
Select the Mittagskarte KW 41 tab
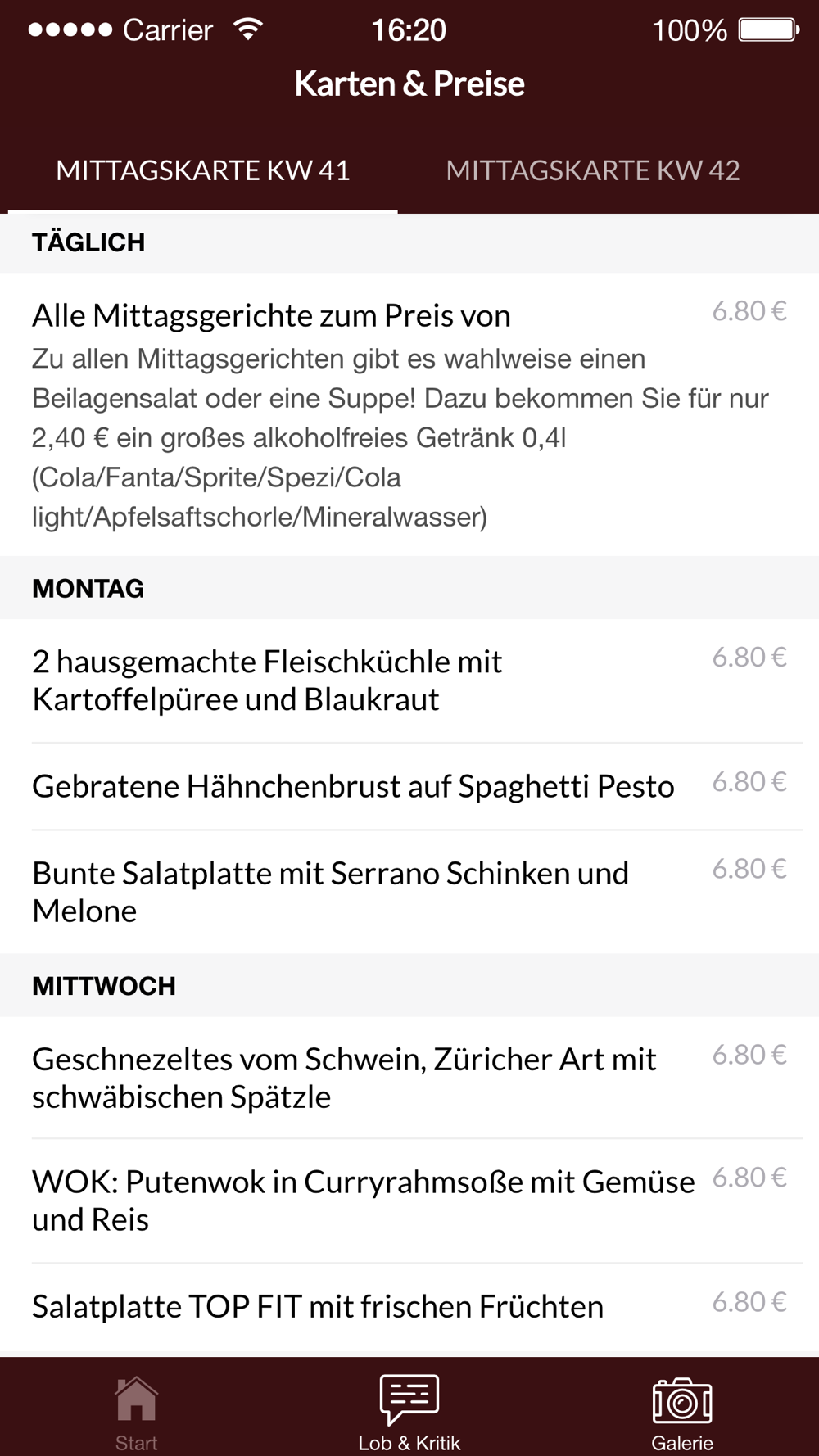click(202, 170)
